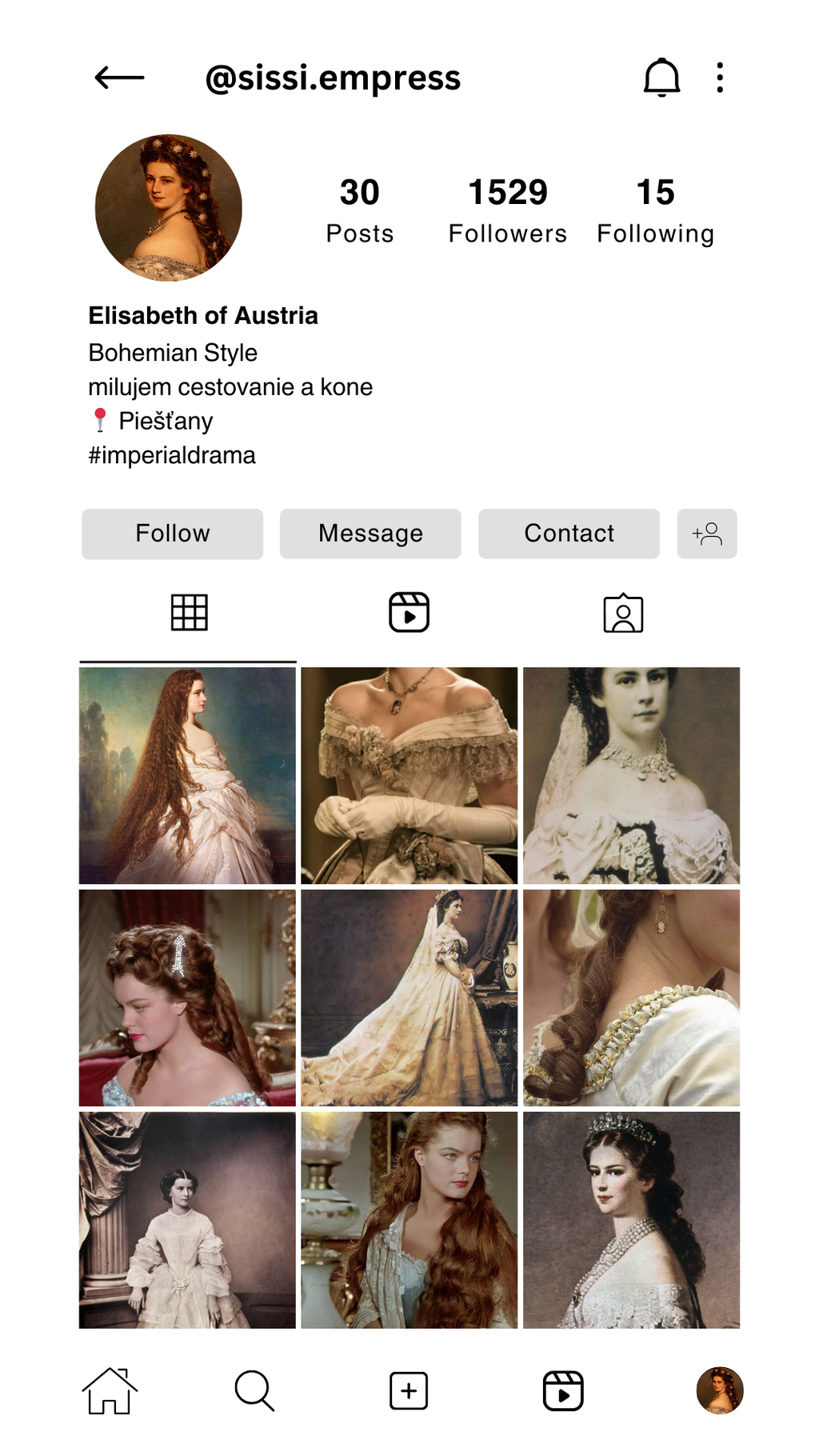Switch to the Reels tab on the profile
The width and height of the screenshot is (819, 1456).
(x=409, y=613)
